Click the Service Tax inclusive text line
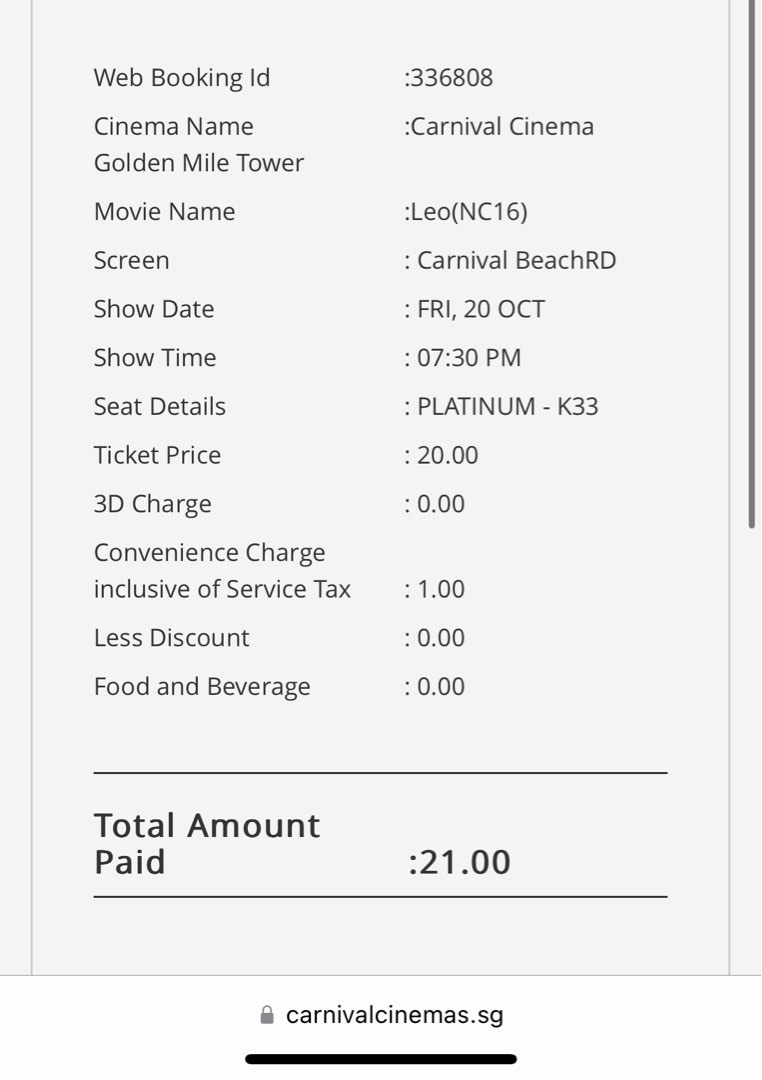Image resolution: width=762 pixels, height=1080 pixels. coord(222,589)
